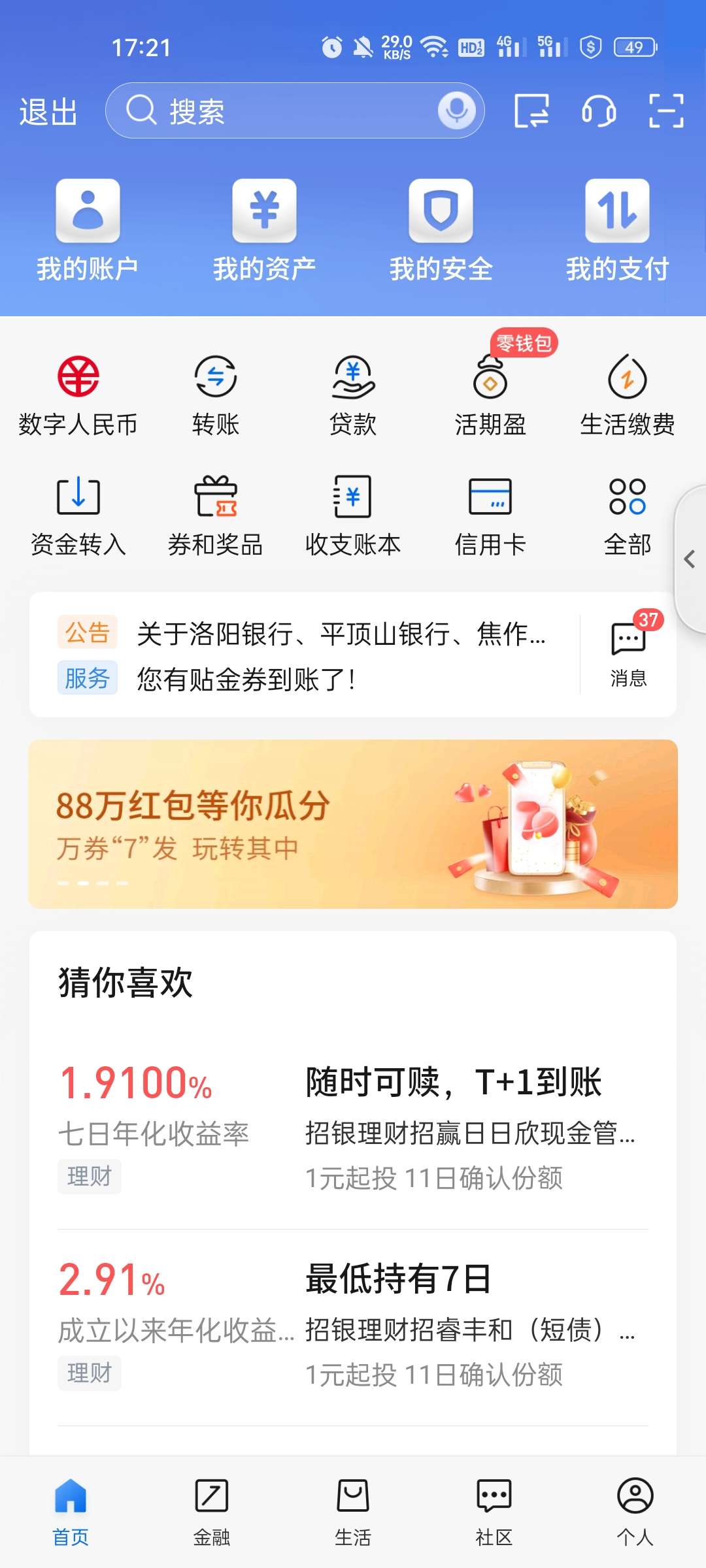Expand the side floating panel arrow
706x1568 pixels.
(690, 559)
